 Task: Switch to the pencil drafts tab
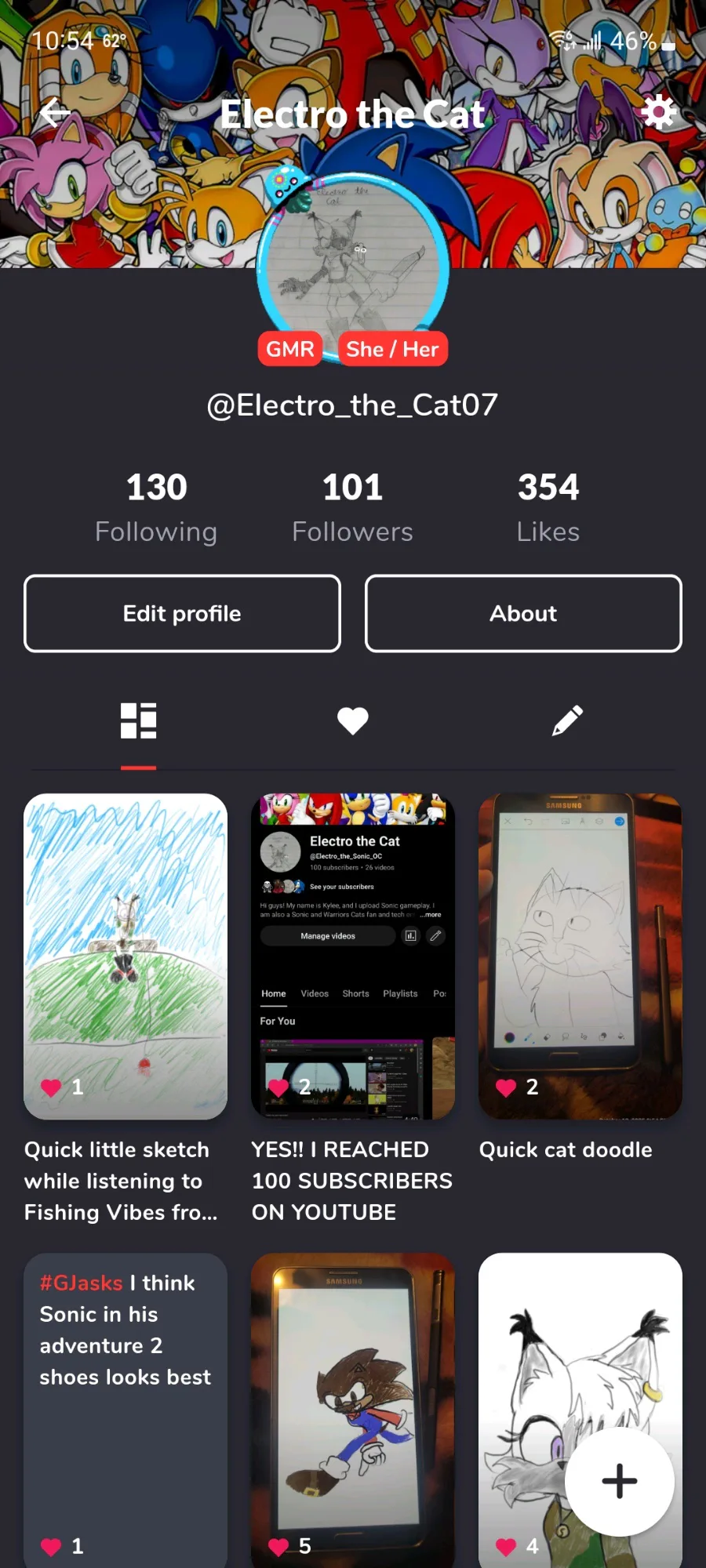[x=567, y=720]
